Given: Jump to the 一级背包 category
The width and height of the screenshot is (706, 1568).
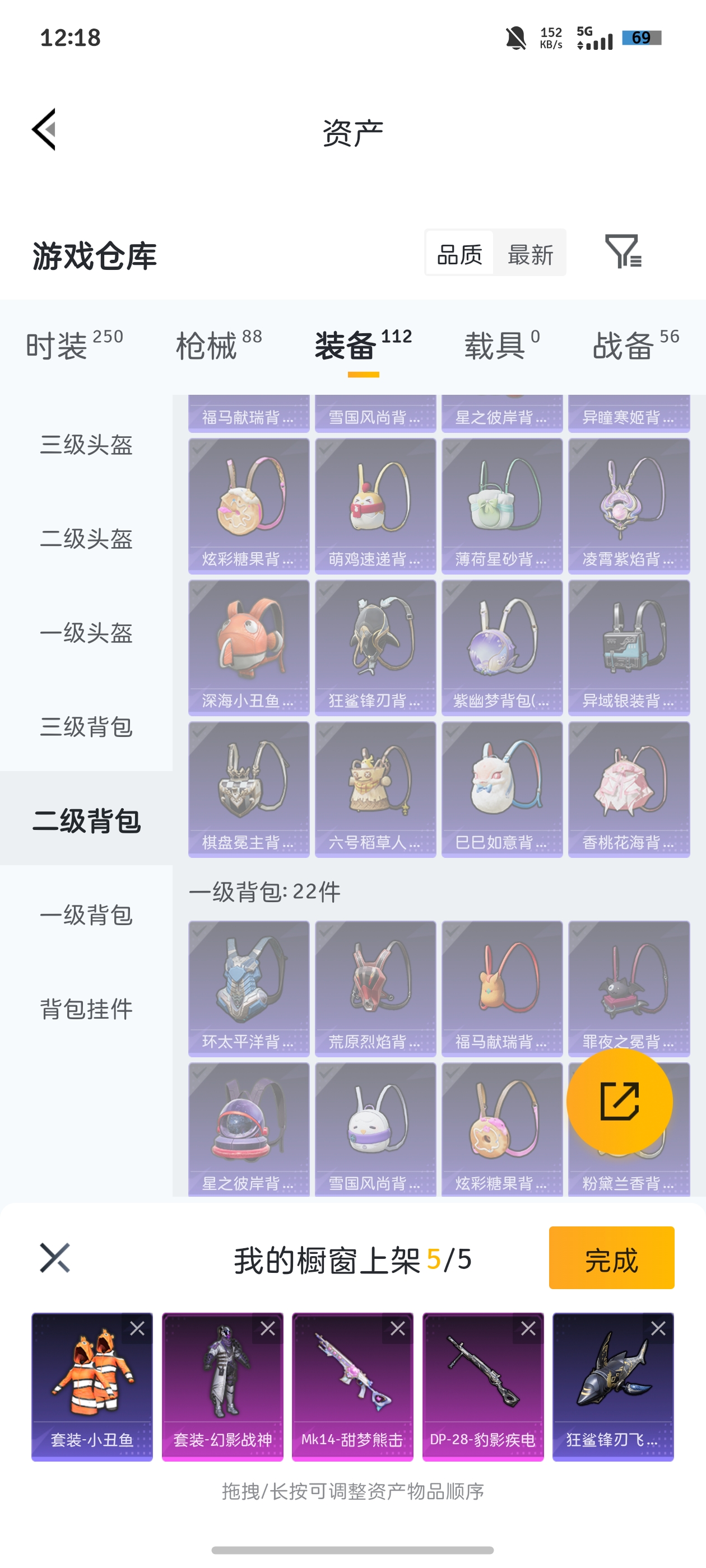Looking at the screenshot, I should (86, 914).
